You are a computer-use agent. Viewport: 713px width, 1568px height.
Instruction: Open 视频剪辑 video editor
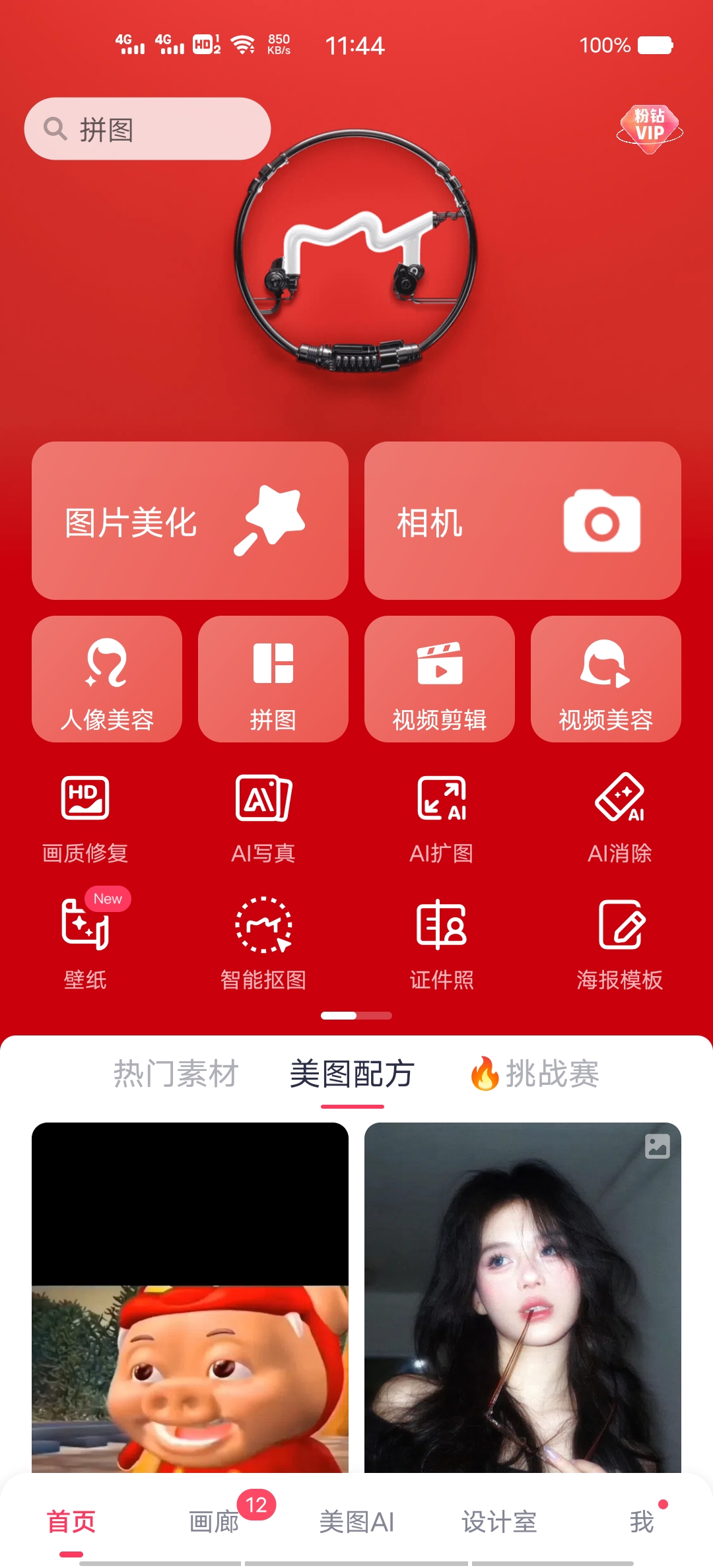pyautogui.click(x=439, y=679)
